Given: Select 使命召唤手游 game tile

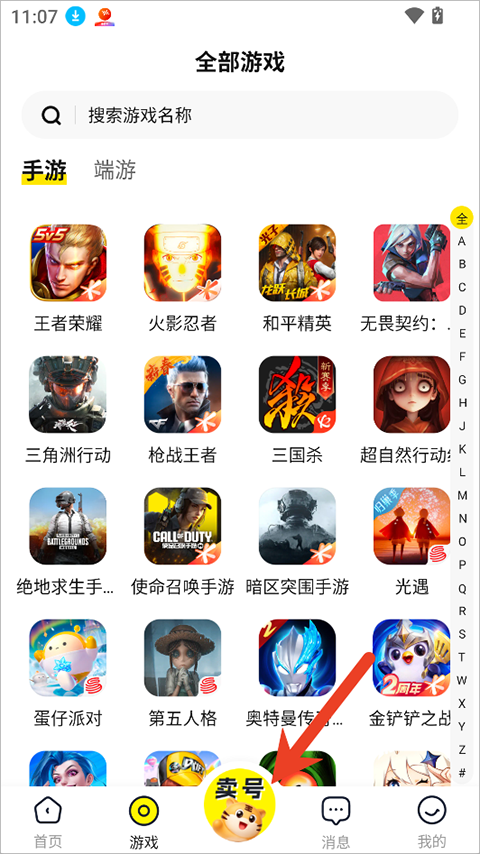Looking at the screenshot, I should pos(183,541).
